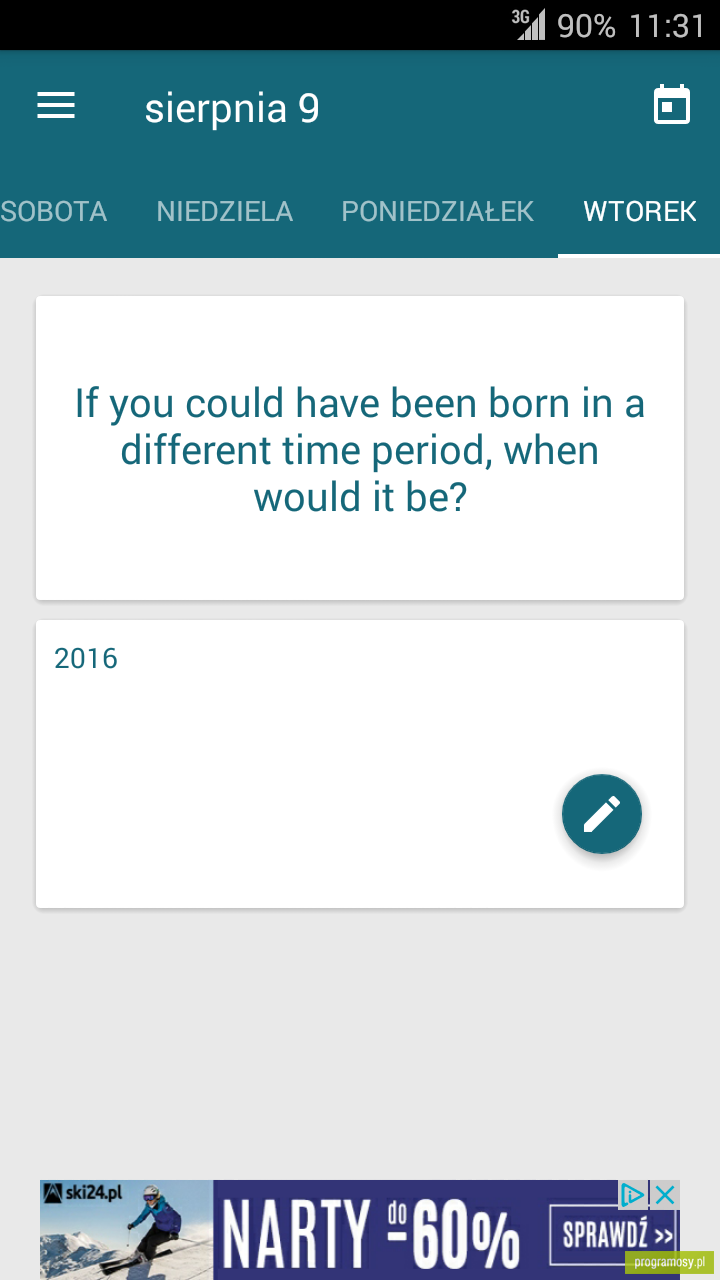The height and width of the screenshot is (1280, 720).
Task: Open the hamburger drawer menu
Action: tap(56, 106)
